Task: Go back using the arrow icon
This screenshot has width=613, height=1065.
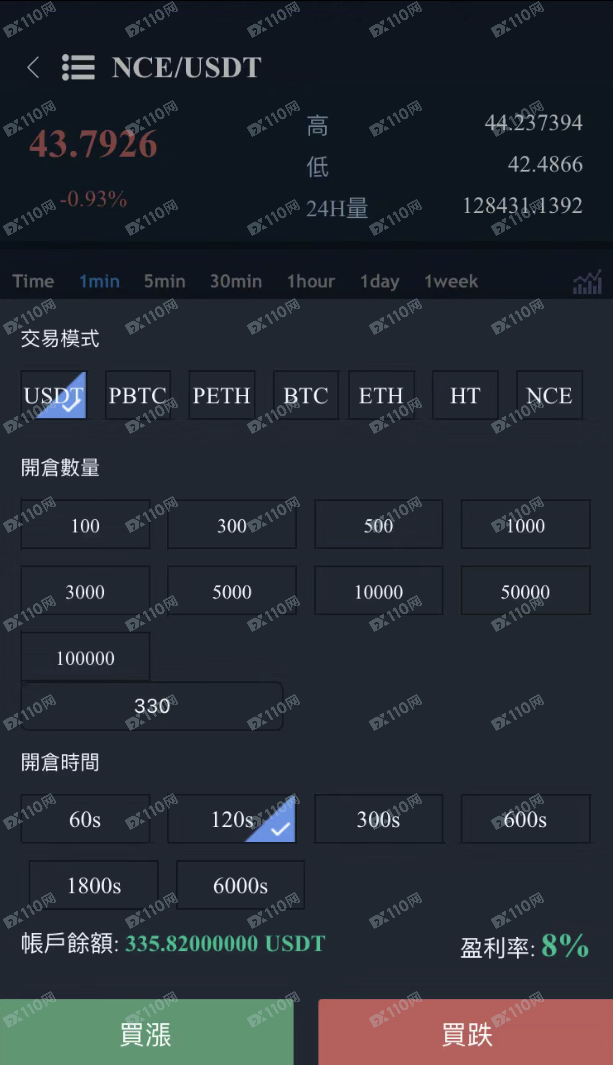Action: click(x=33, y=68)
